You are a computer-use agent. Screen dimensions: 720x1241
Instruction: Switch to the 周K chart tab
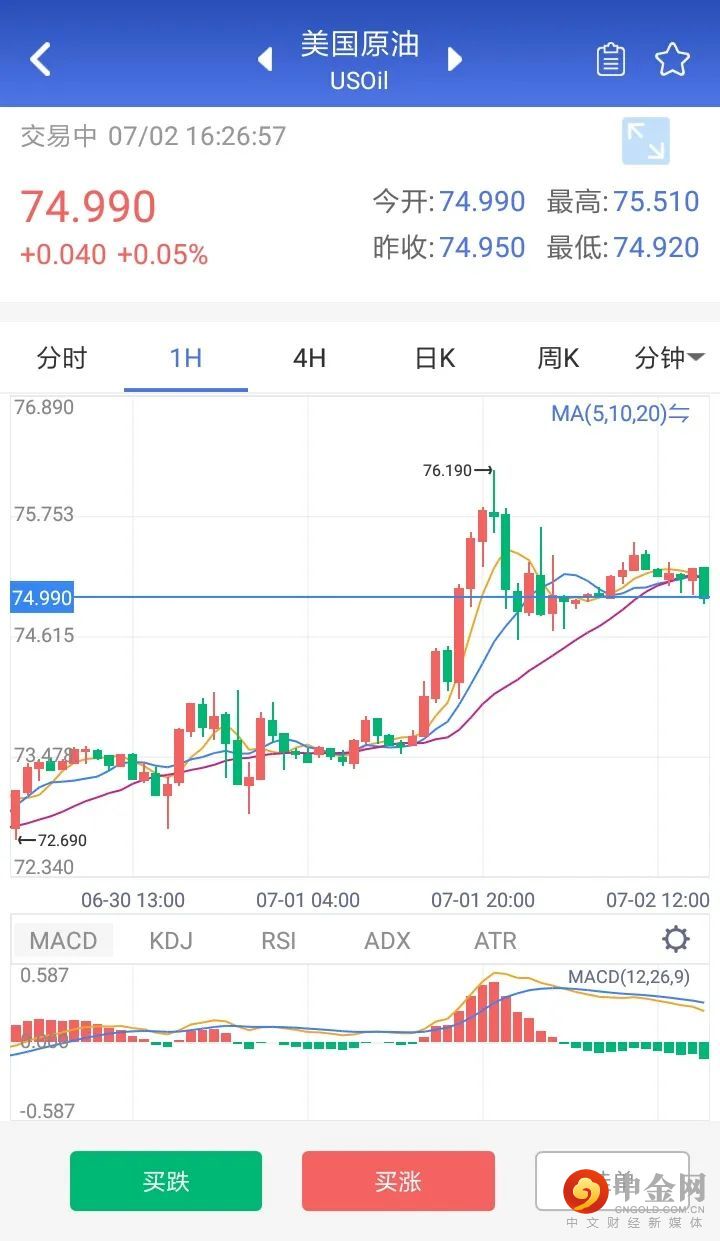(558, 358)
